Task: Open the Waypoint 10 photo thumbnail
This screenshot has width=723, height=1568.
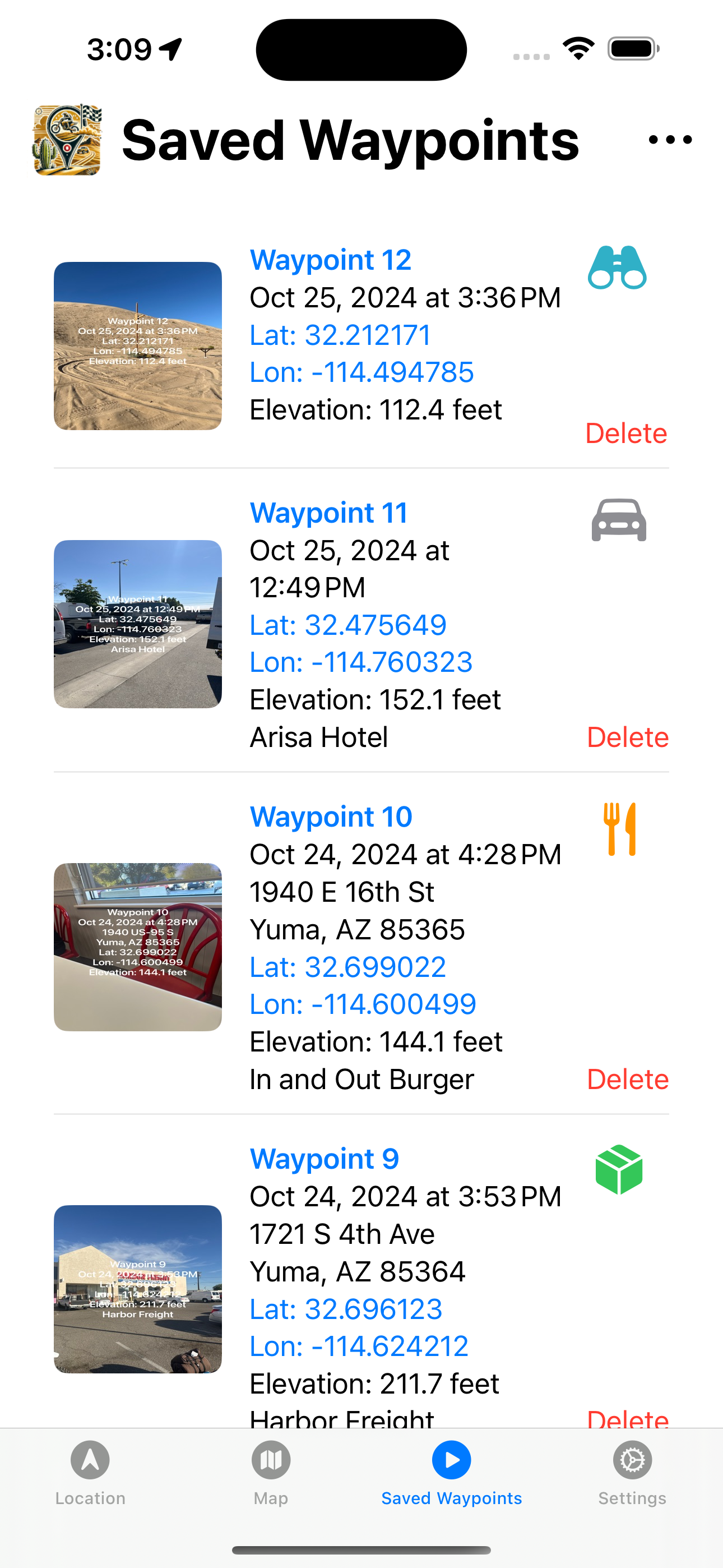Action: click(x=138, y=947)
